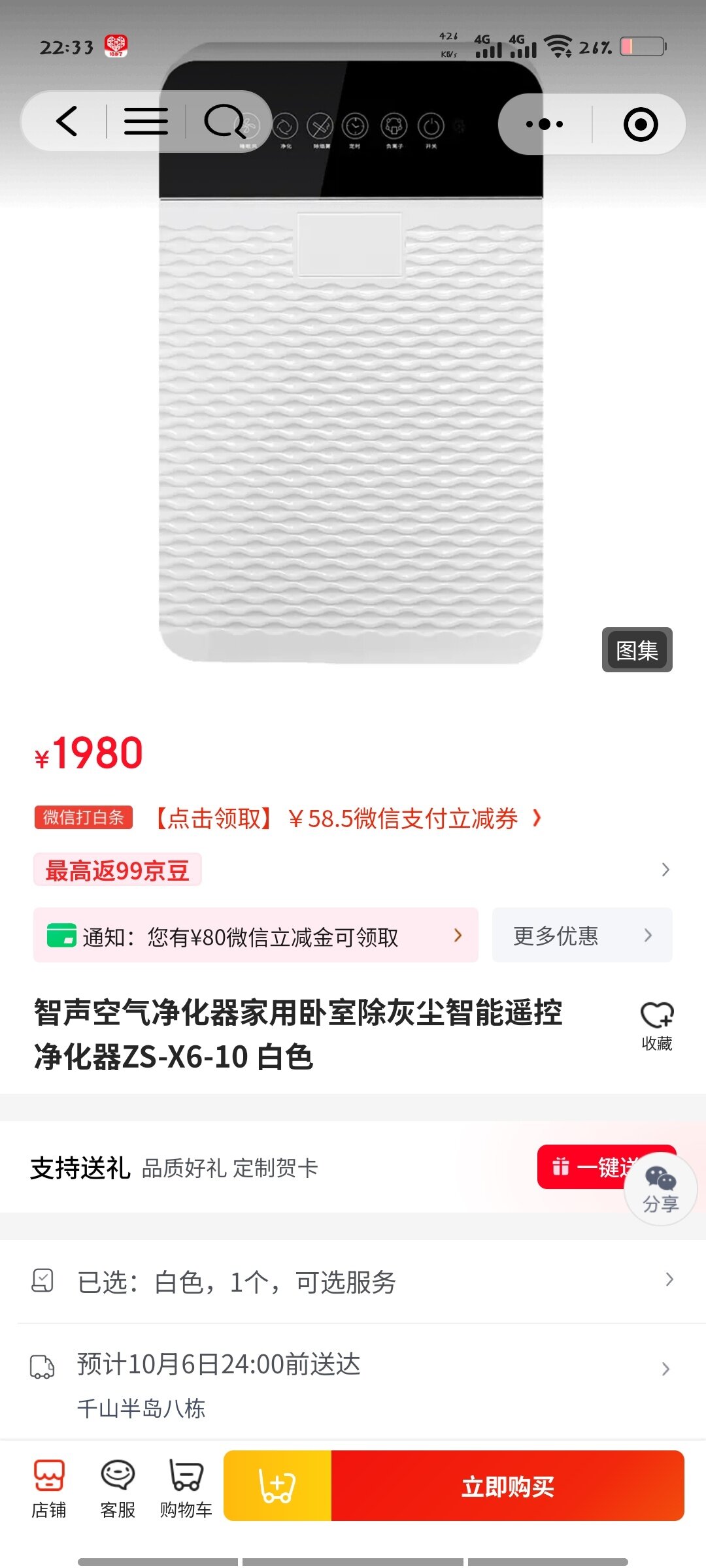The image size is (706, 1568).
Task: Open the mini program more options menu
Action: (x=545, y=124)
